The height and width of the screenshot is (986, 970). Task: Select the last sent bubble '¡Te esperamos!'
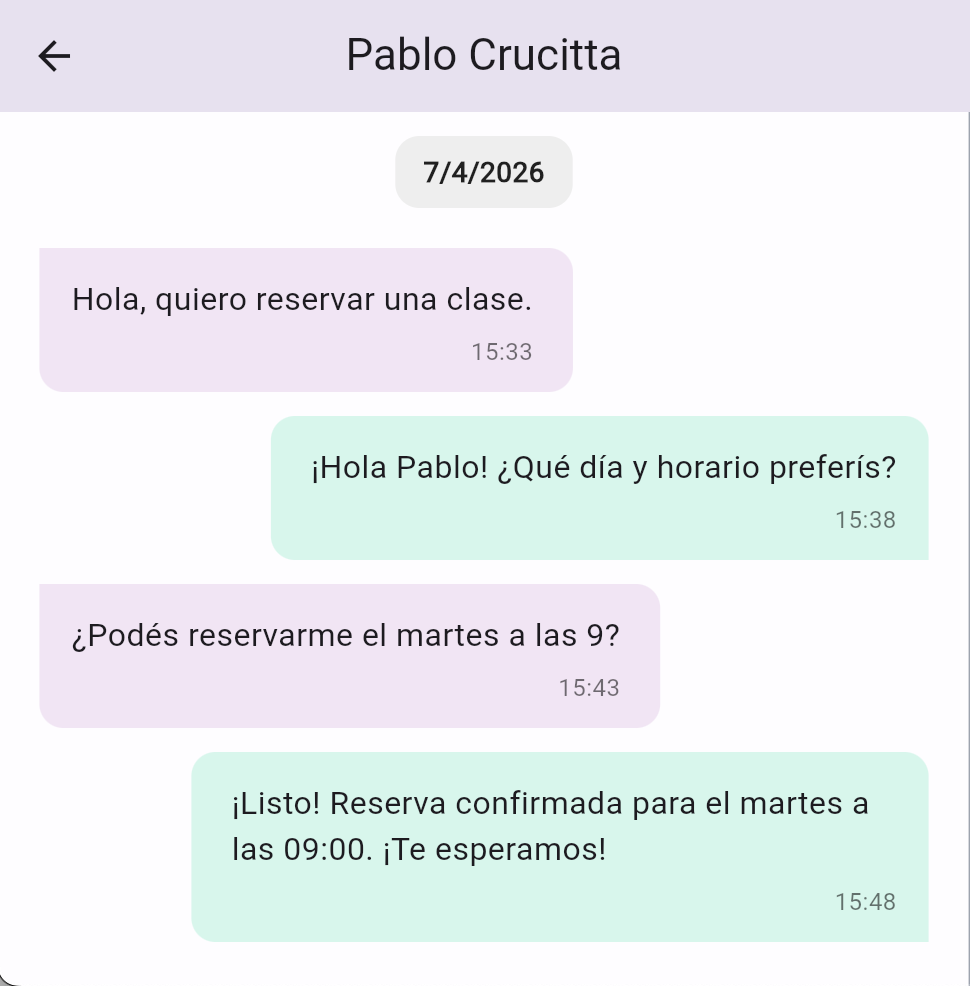[x=560, y=845]
